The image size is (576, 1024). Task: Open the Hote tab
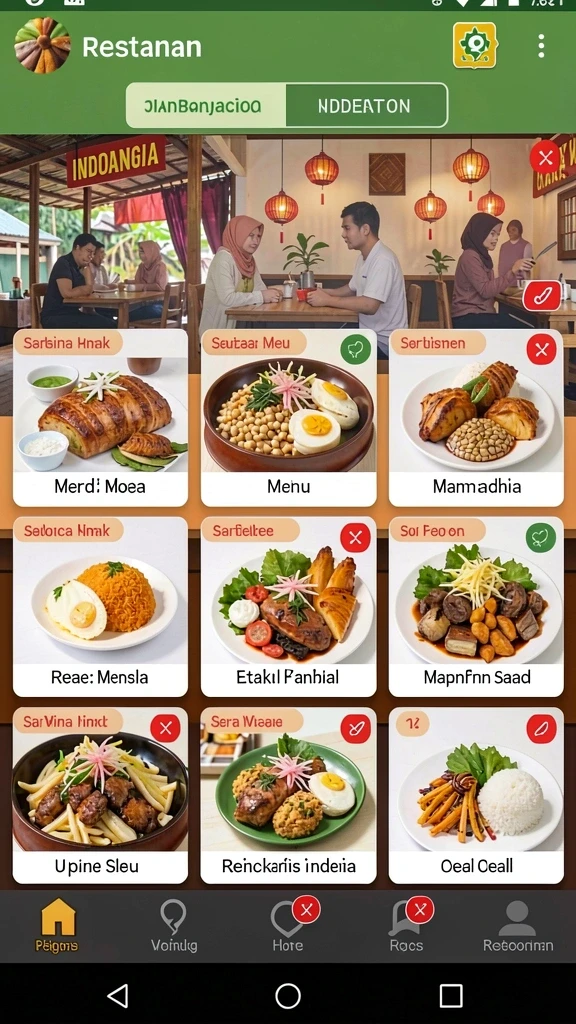tap(288, 925)
